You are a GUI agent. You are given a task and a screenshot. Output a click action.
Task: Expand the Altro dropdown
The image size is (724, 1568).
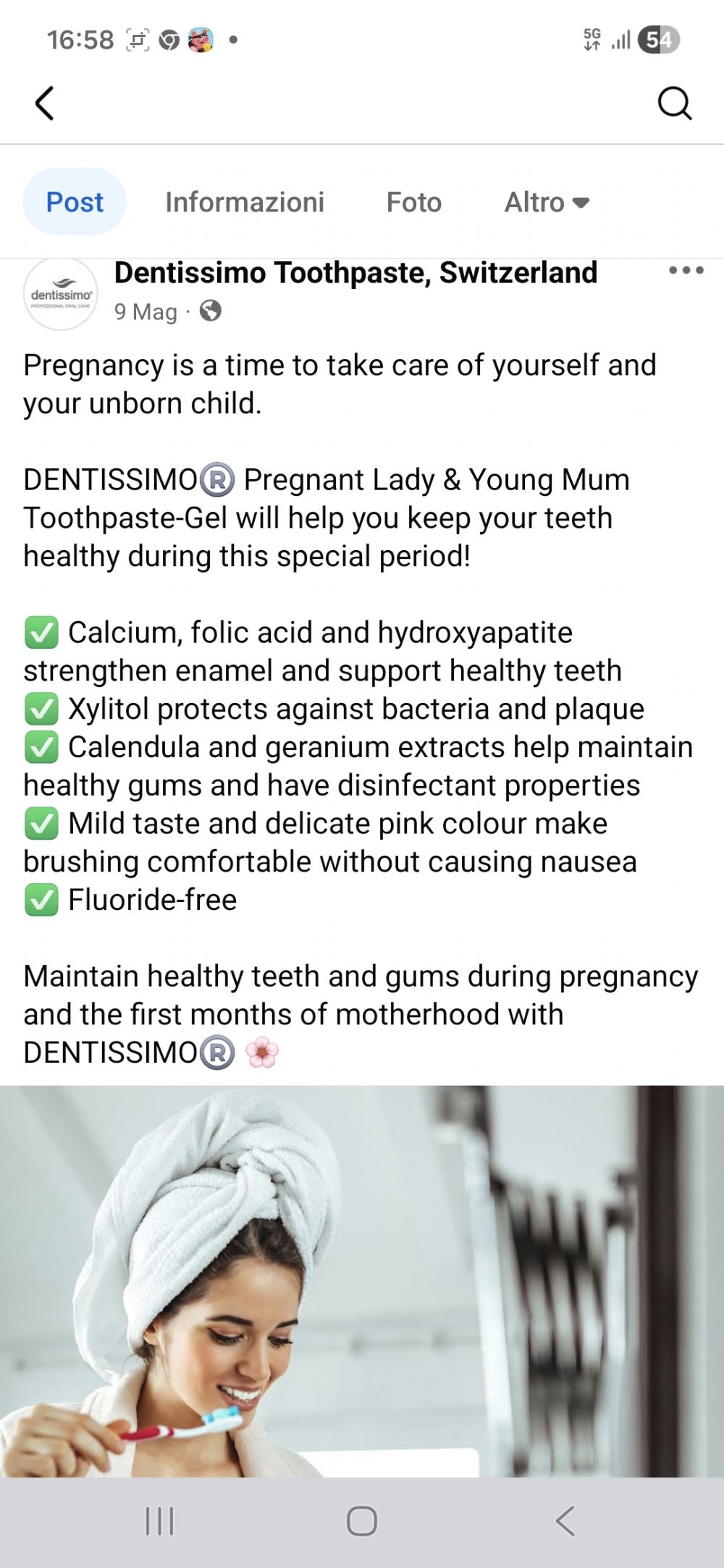tap(547, 202)
